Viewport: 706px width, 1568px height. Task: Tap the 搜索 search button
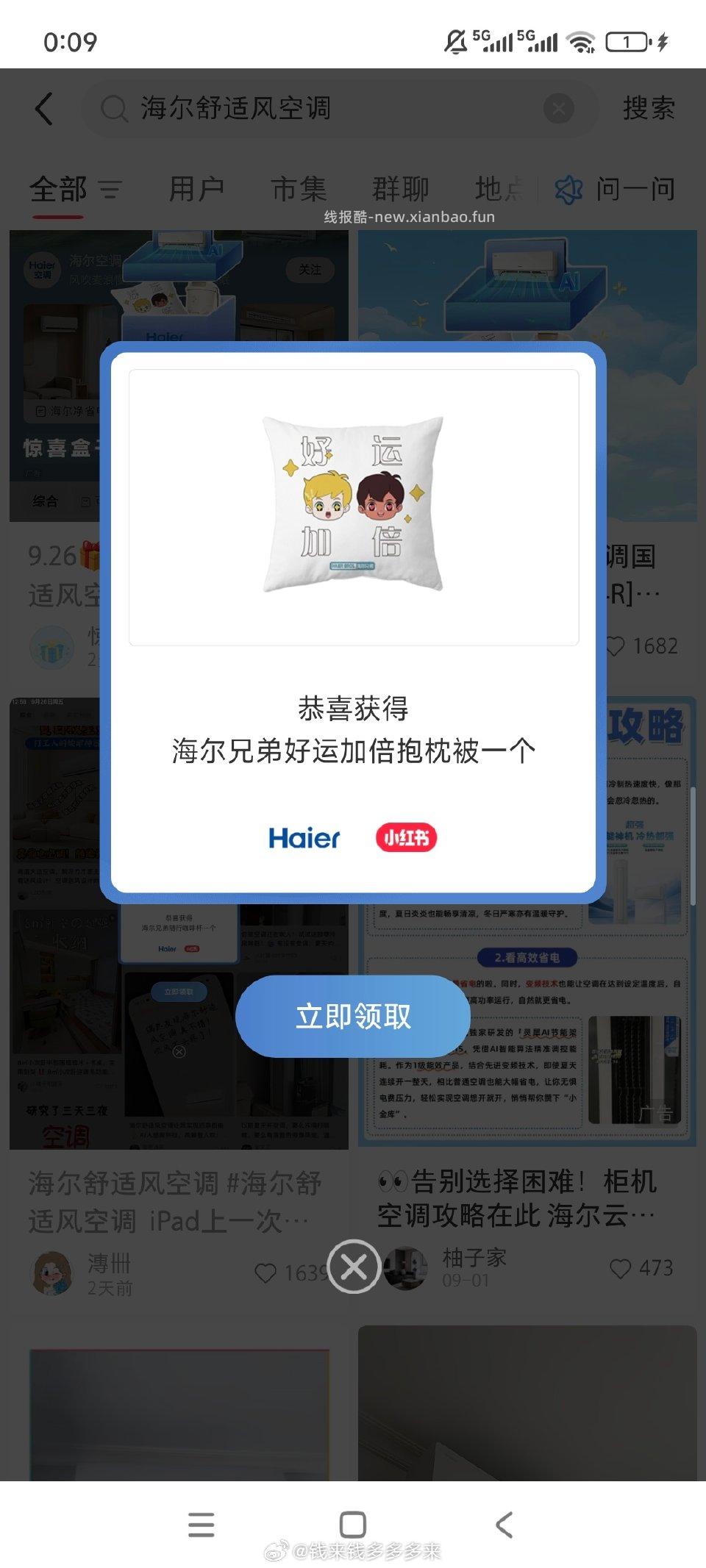tap(650, 108)
